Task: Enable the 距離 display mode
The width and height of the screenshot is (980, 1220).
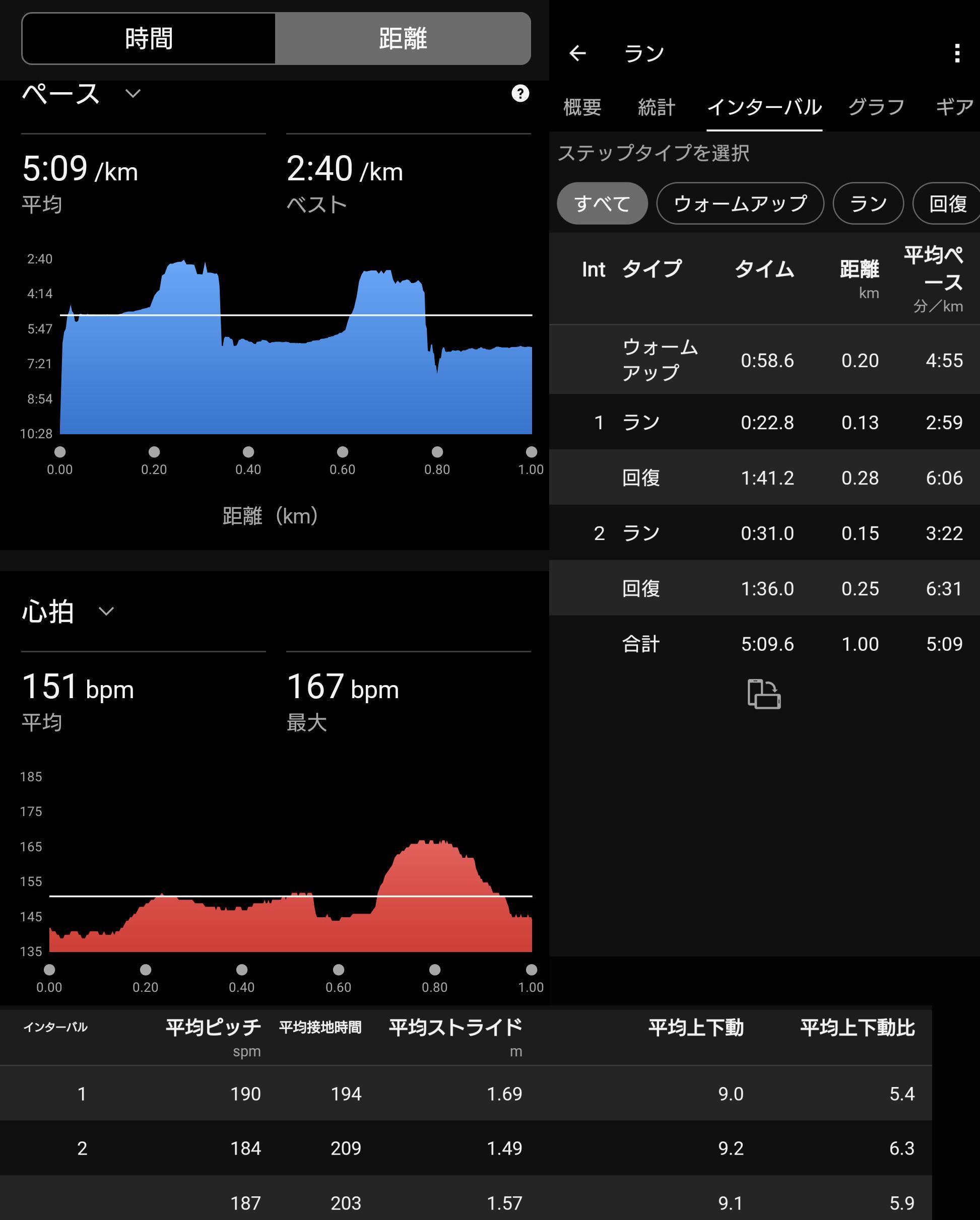Action: [x=403, y=38]
